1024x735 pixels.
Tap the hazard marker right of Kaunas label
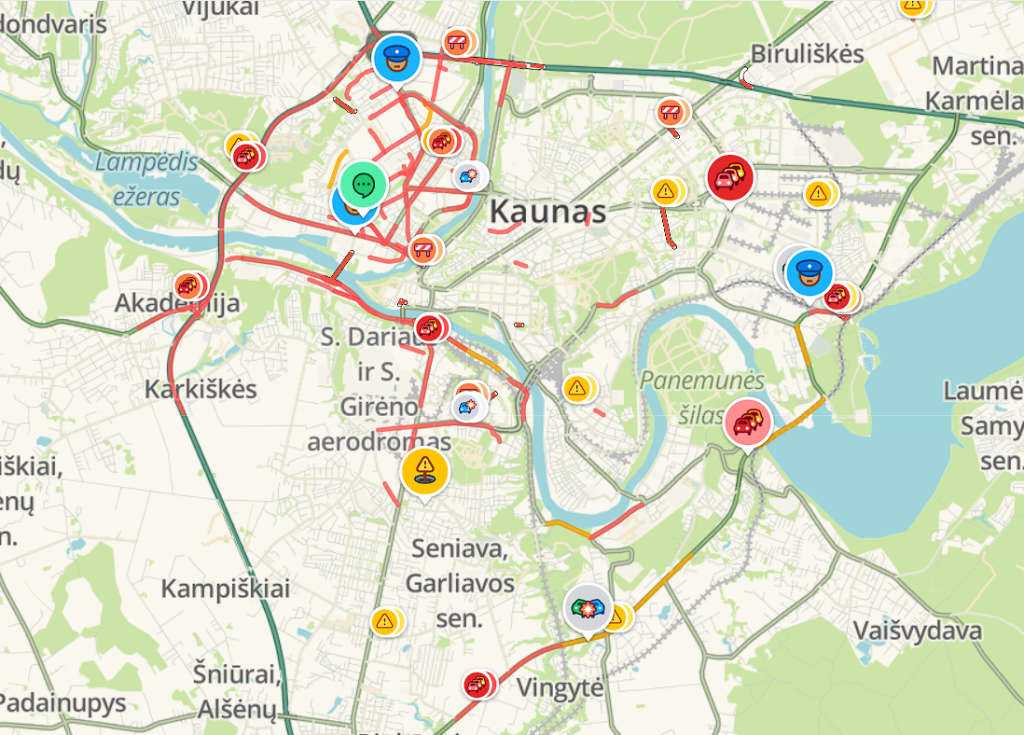pos(666,190)
